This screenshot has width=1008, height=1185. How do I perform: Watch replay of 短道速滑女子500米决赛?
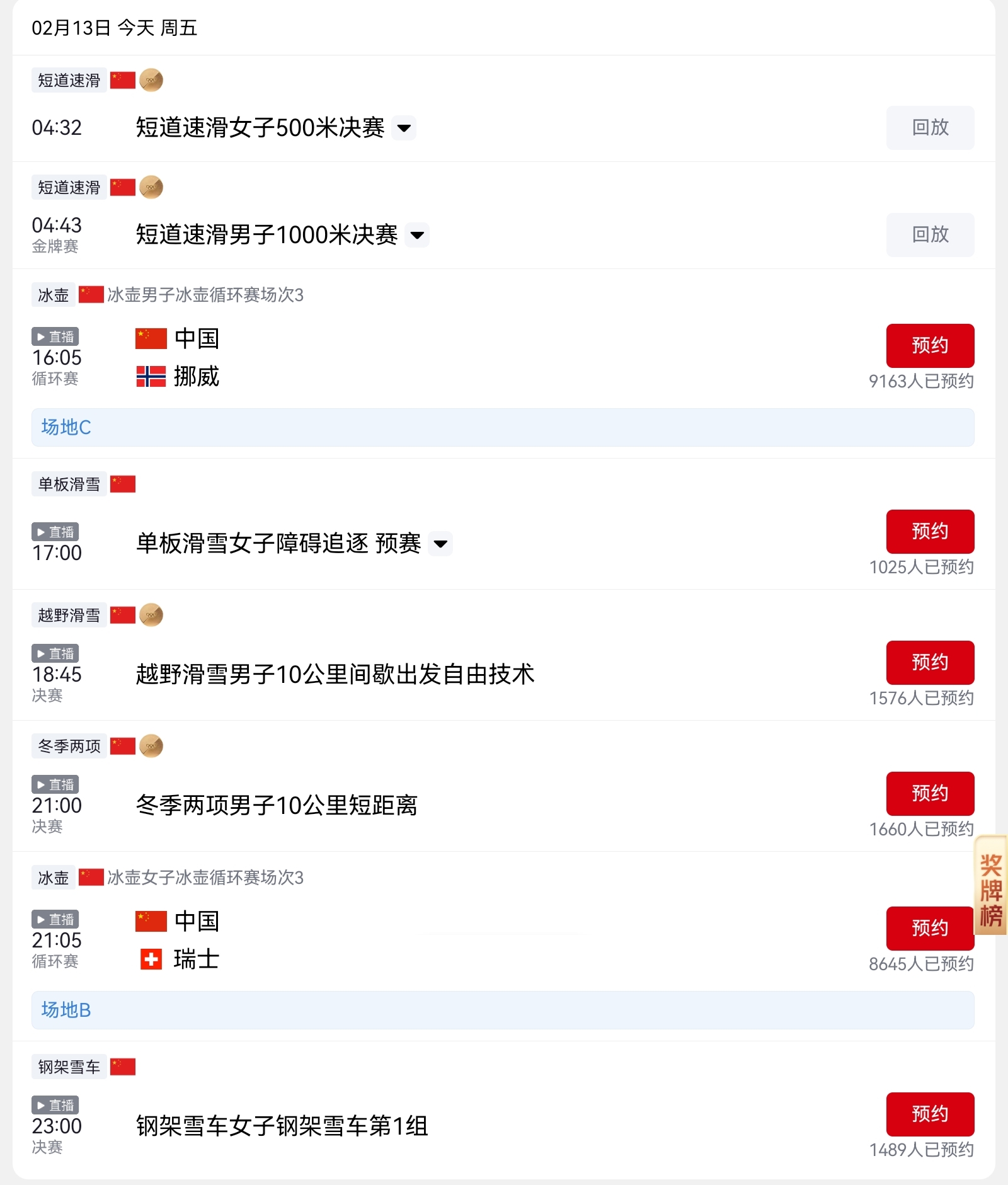pos(929,128)
